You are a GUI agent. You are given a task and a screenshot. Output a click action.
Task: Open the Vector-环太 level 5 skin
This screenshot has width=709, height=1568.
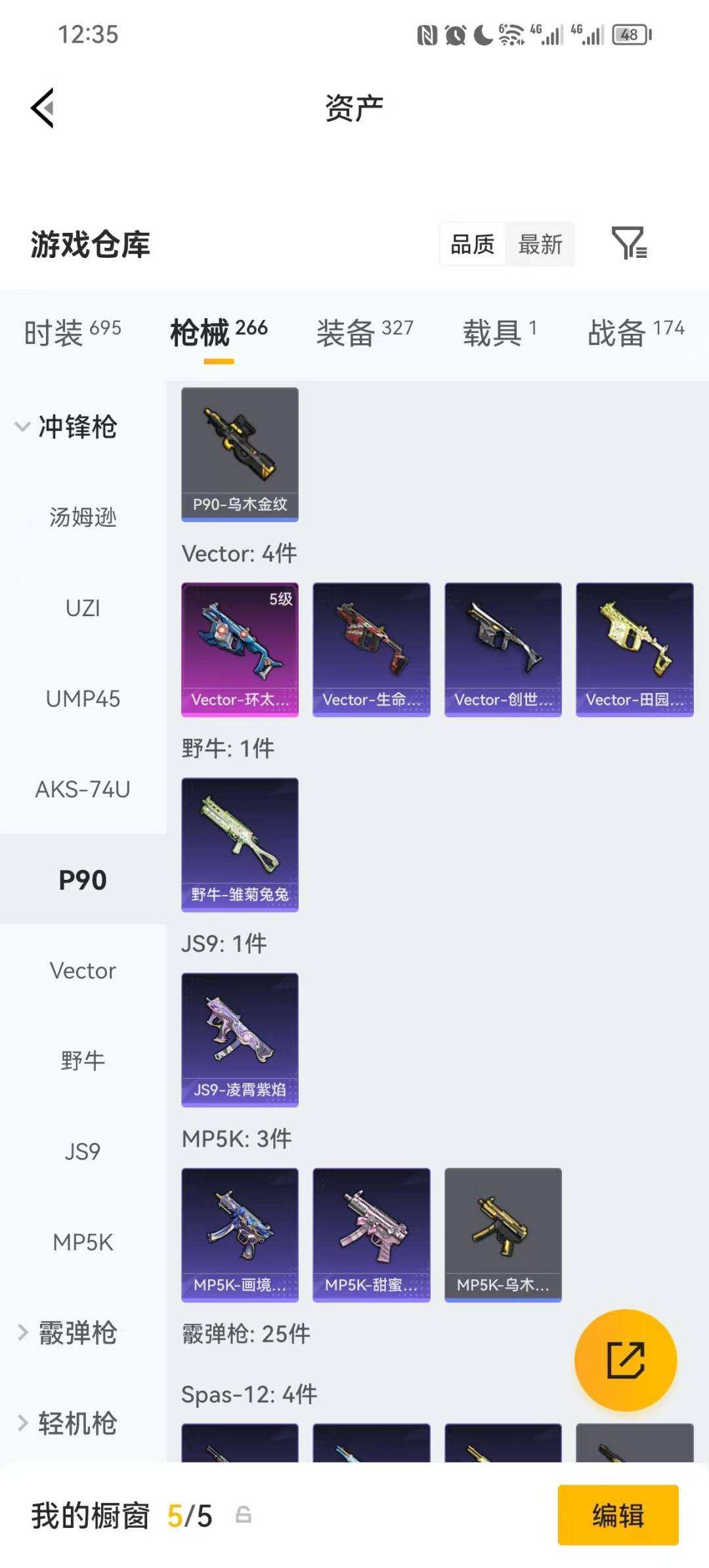(240, 650)
